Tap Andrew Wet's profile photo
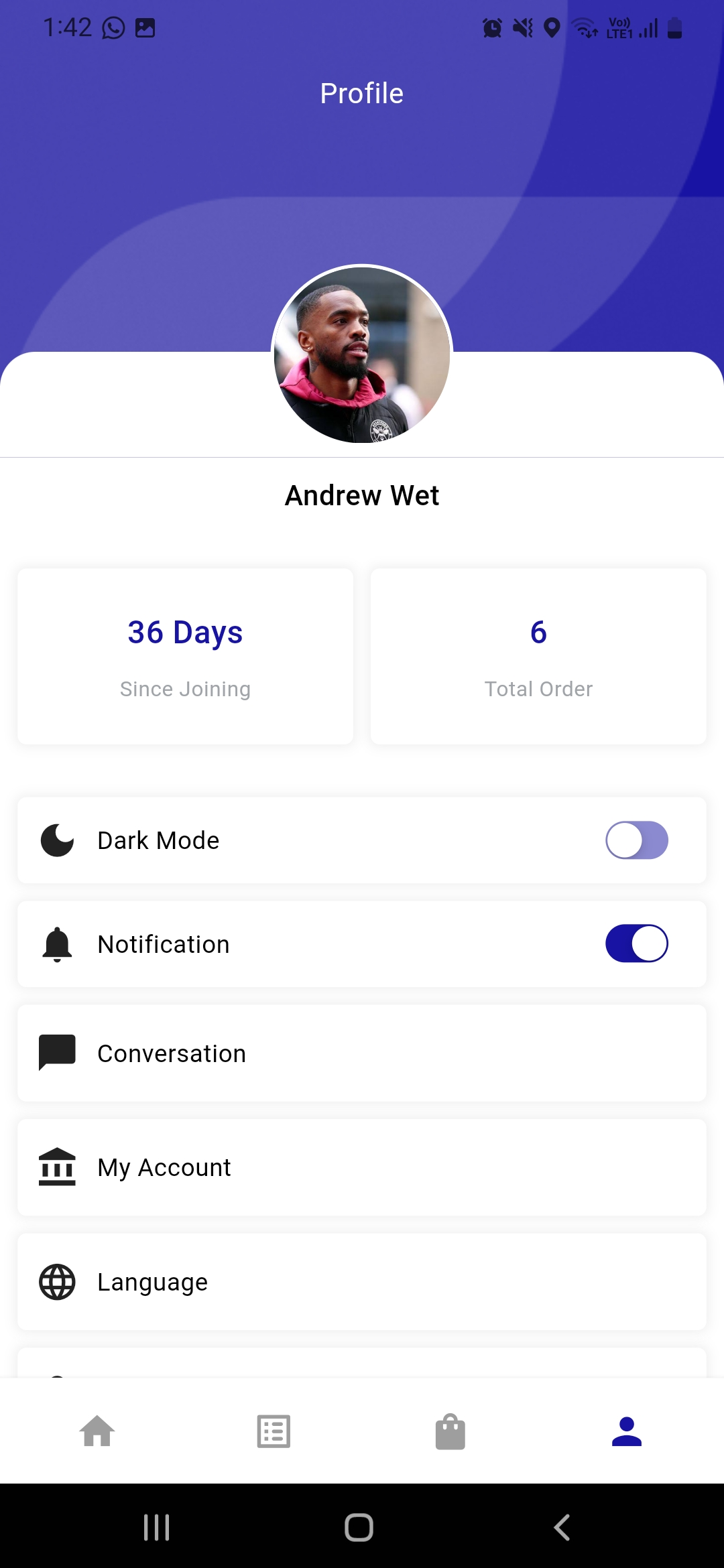The image size is (724, 1568). (x=361, y=356)
